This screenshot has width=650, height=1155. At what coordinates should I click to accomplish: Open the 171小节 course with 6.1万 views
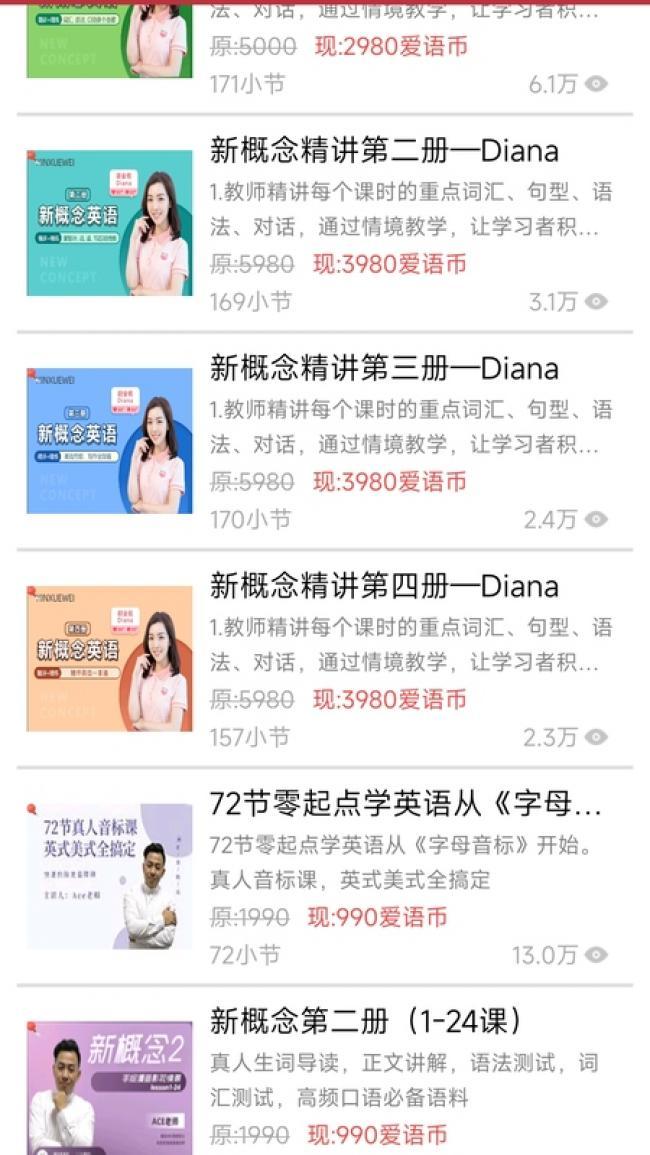pos(325,50)
